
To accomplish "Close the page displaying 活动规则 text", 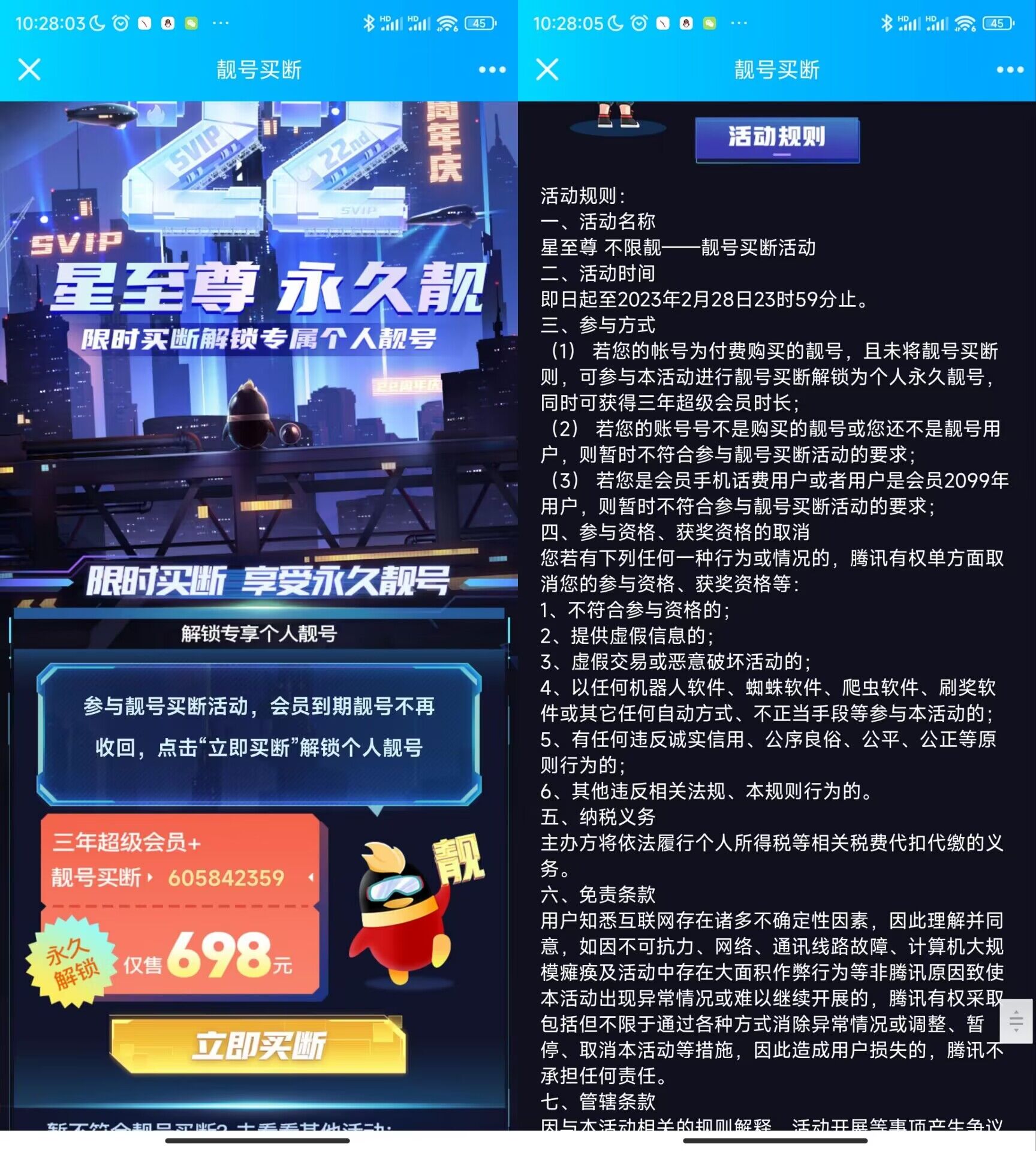I will [547, 70].
